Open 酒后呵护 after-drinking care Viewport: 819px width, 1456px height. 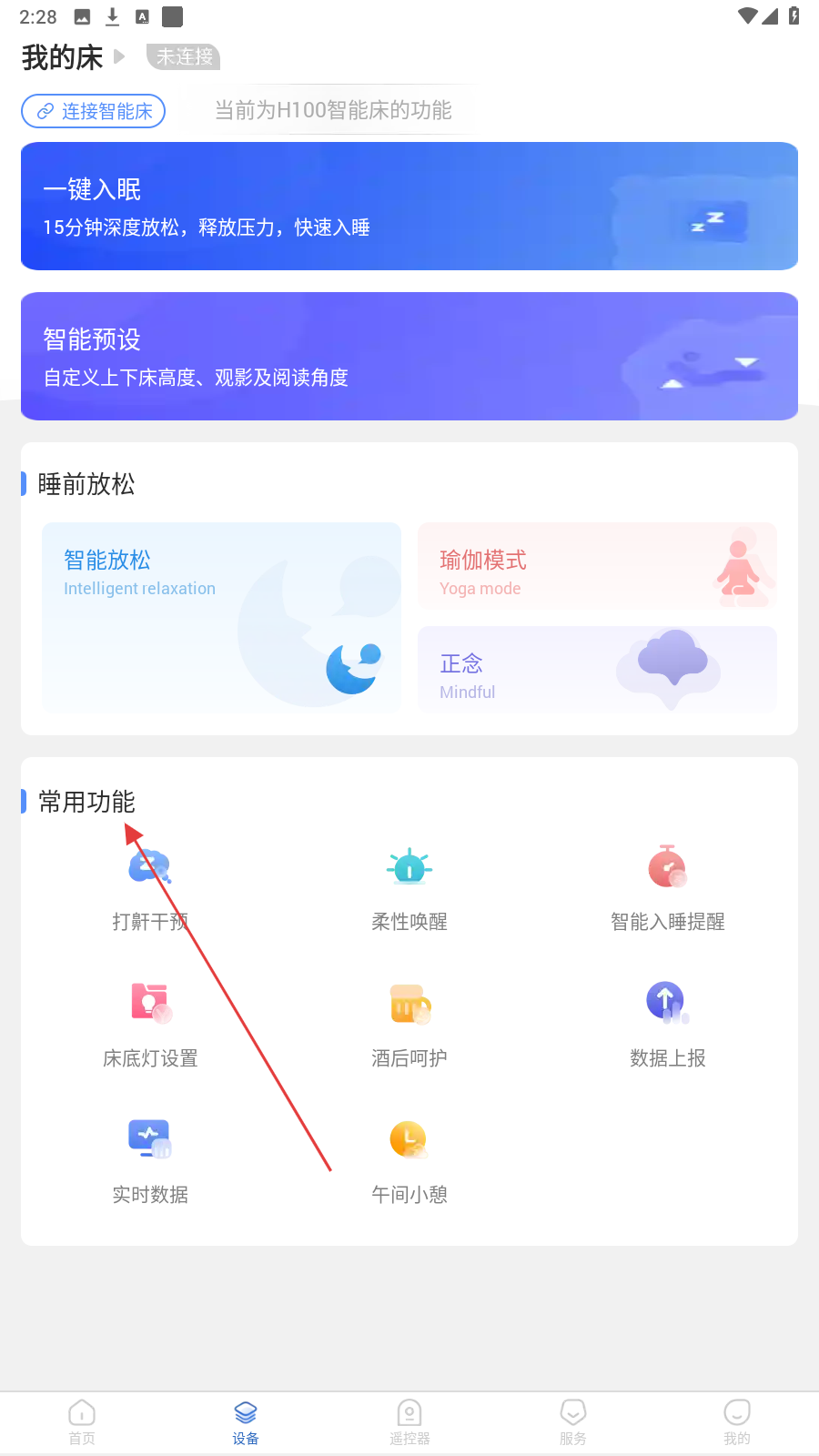(x=409, y=1026)
